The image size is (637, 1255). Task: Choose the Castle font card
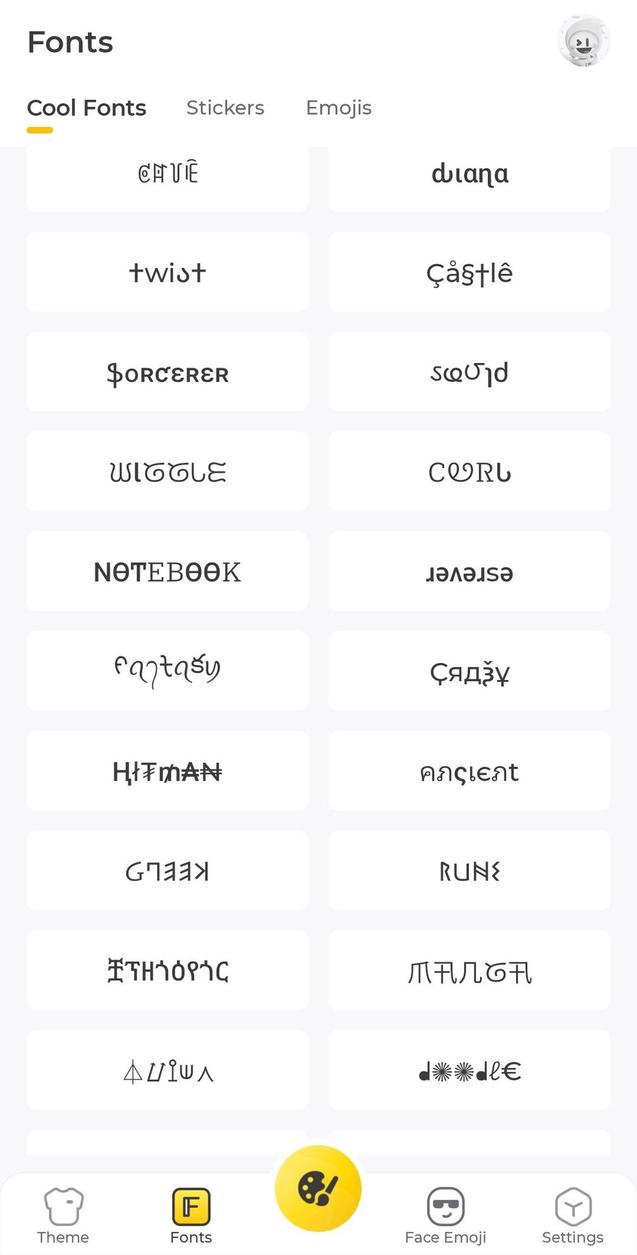point(469,272)
